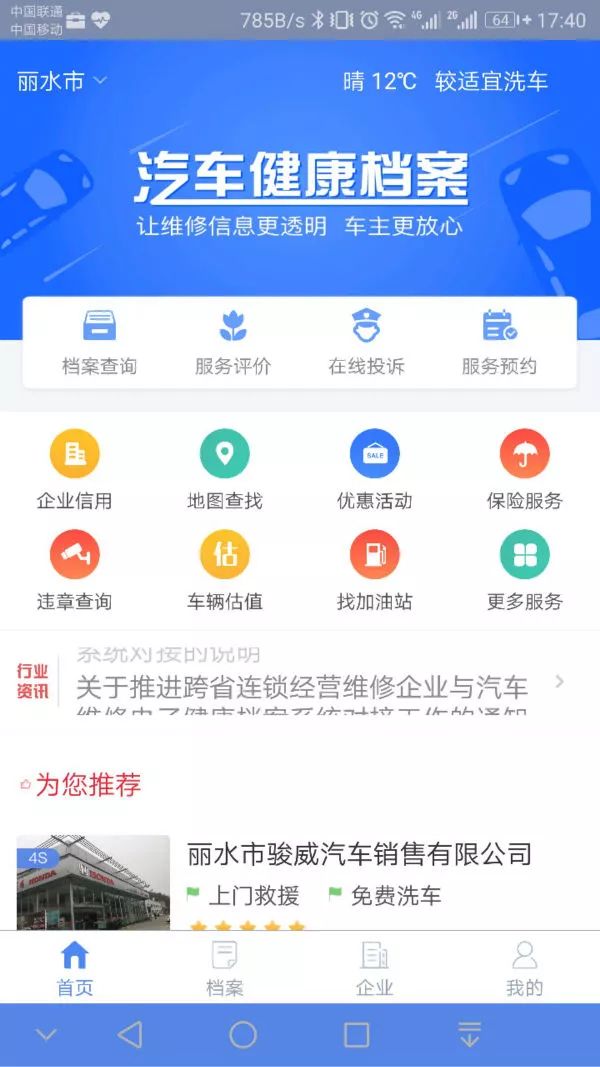Switch to the 我的 tab
The width and height of the screenshot is (600, 1067).
[x=524, y=968]
